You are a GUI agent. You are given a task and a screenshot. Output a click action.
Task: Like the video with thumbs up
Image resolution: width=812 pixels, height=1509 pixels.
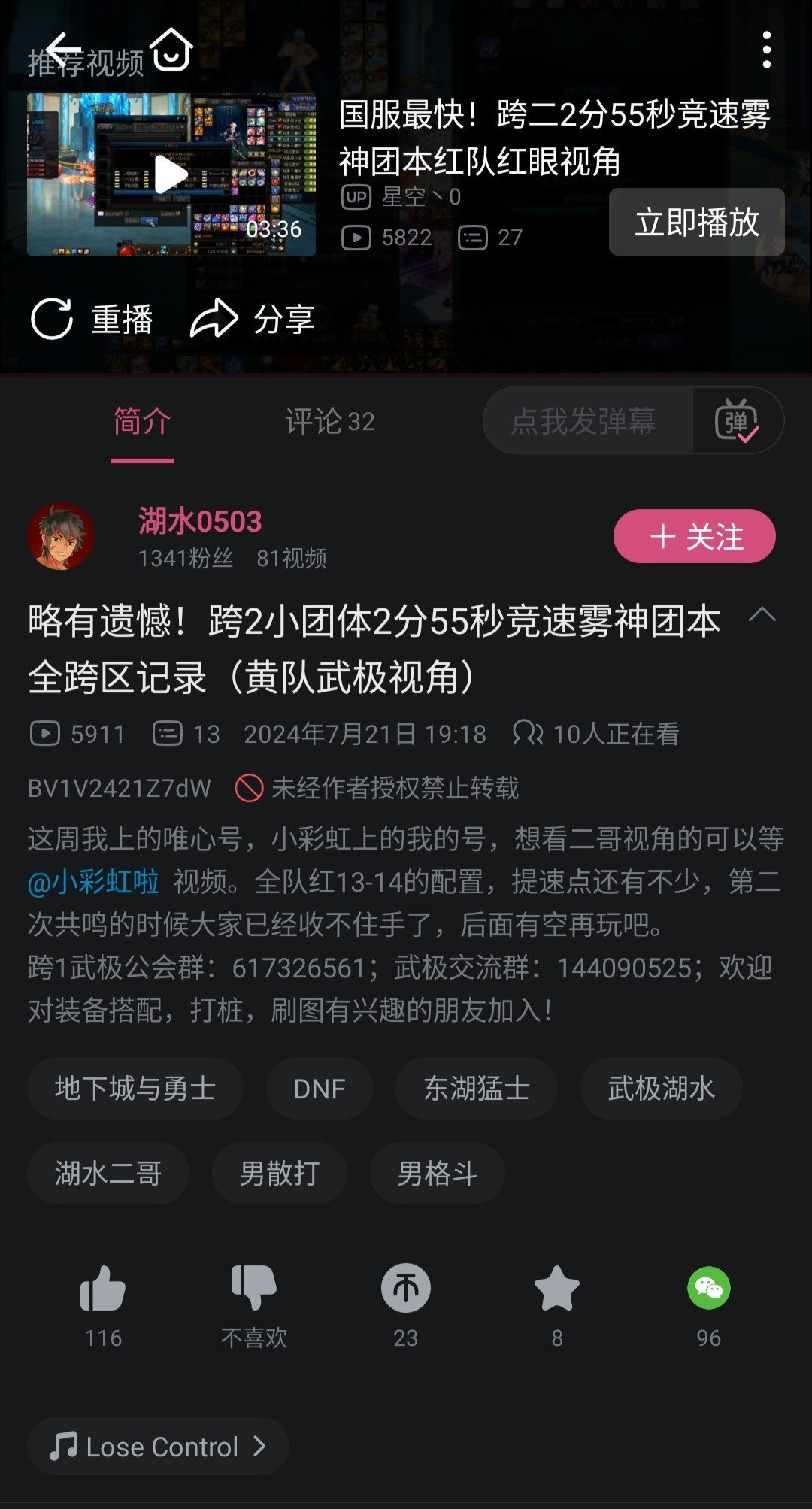coord(103,1288)
